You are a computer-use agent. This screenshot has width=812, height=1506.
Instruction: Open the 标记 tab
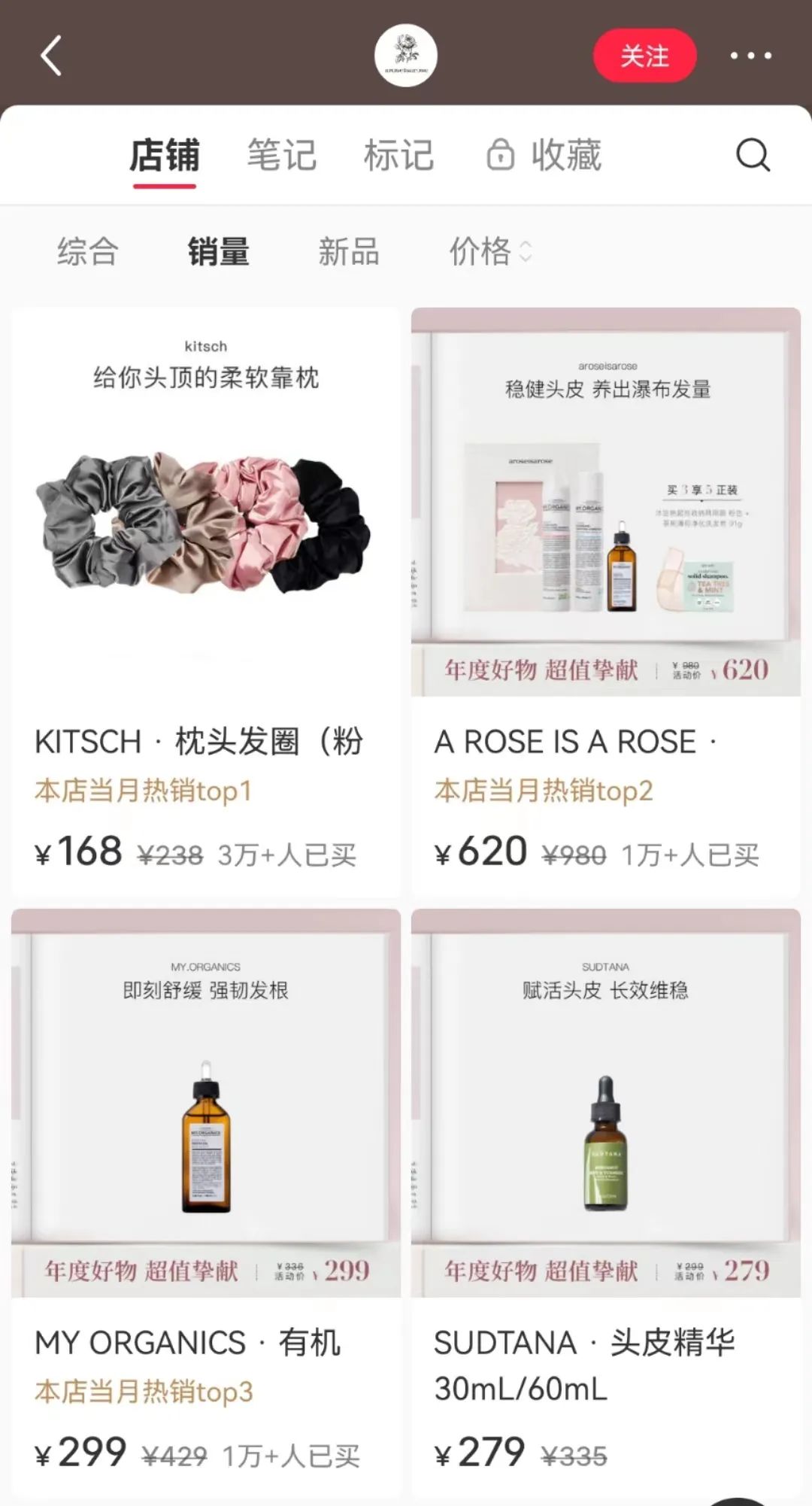(x=398, y=156)
